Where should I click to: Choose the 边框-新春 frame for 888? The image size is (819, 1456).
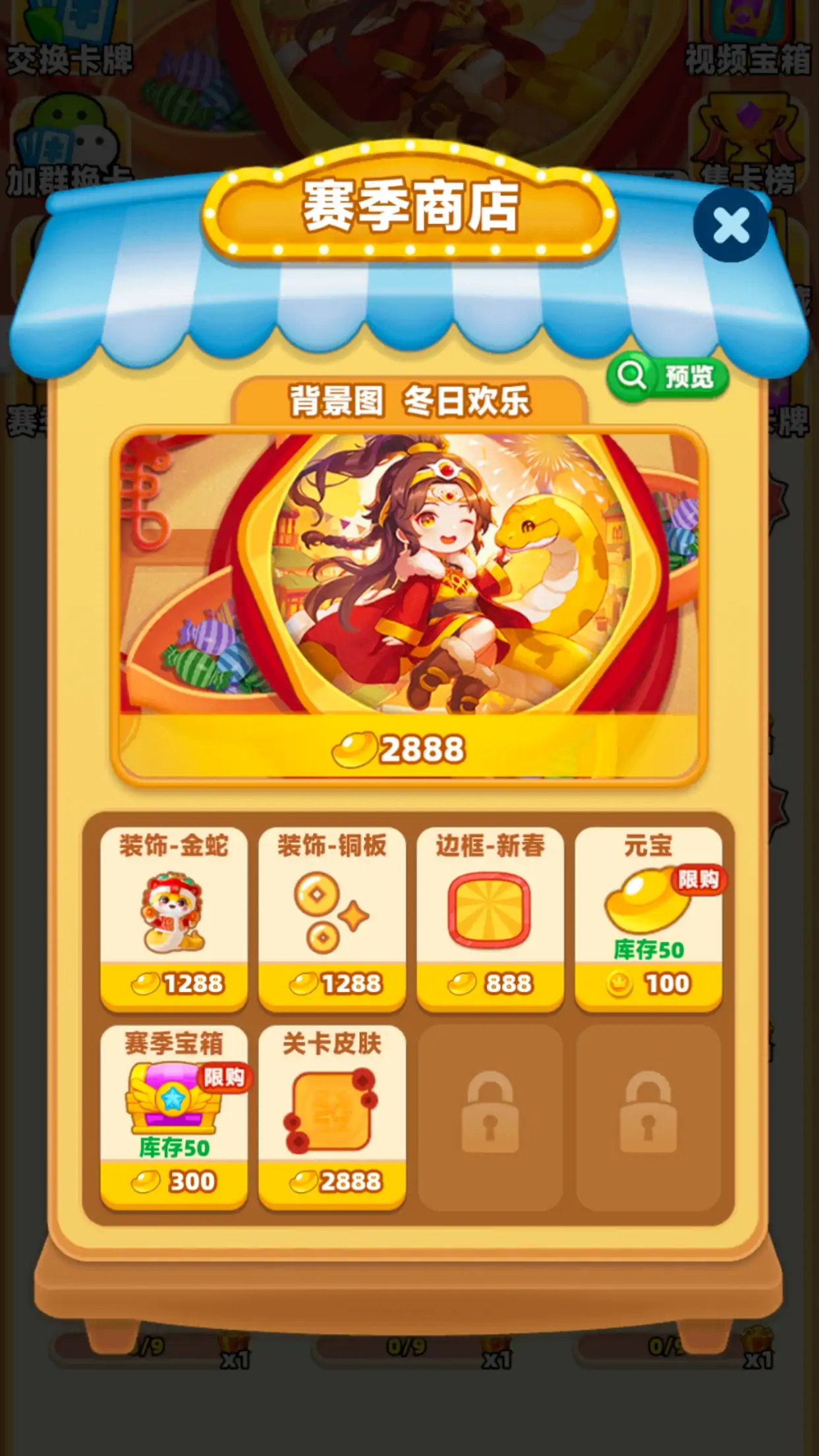(x=490, y=919)
